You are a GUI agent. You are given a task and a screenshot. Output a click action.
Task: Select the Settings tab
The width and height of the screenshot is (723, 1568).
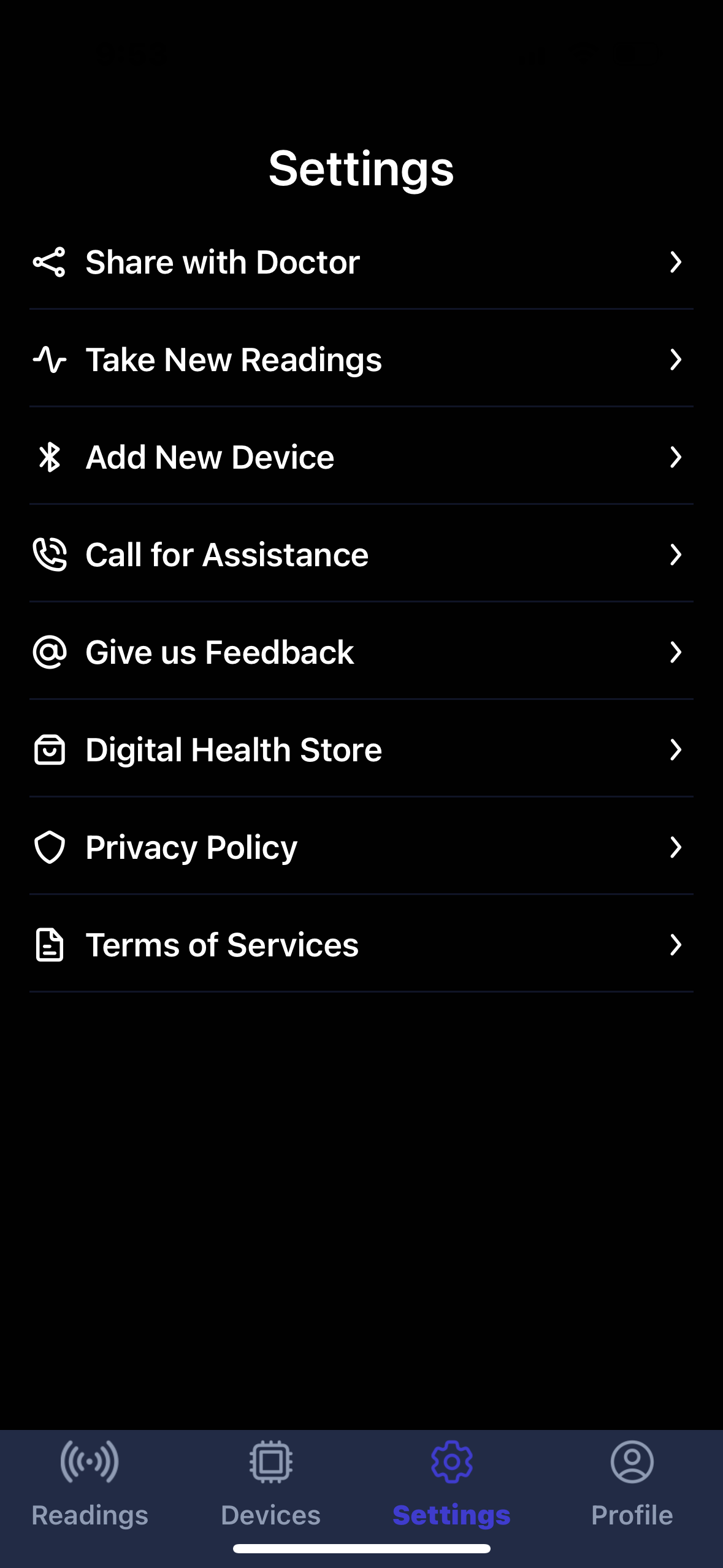coord(451,1485)
